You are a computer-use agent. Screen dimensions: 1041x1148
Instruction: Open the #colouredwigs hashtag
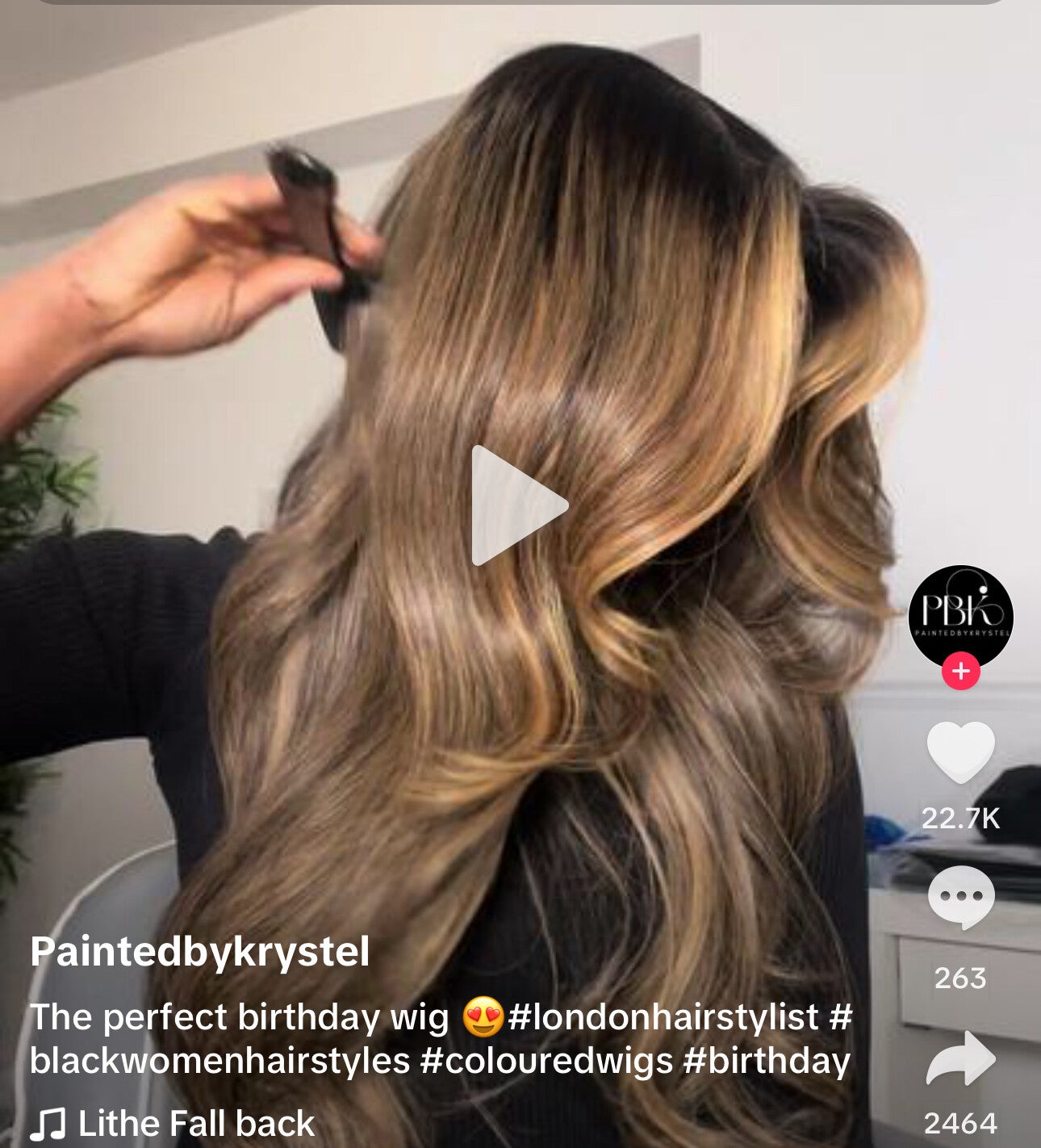[x=546, y=1061]
